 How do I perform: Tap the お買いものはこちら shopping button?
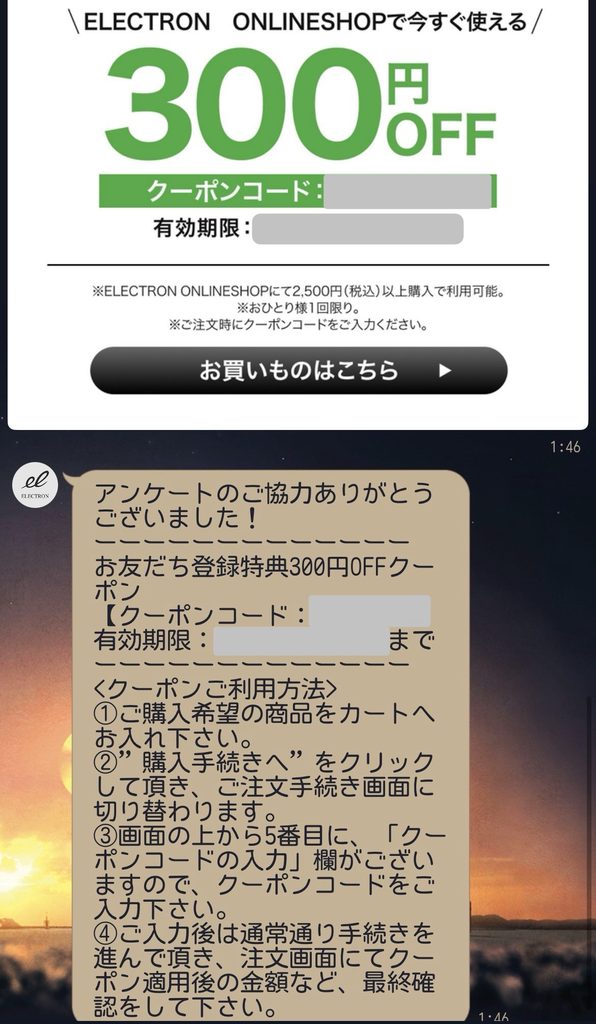[298, 370]
